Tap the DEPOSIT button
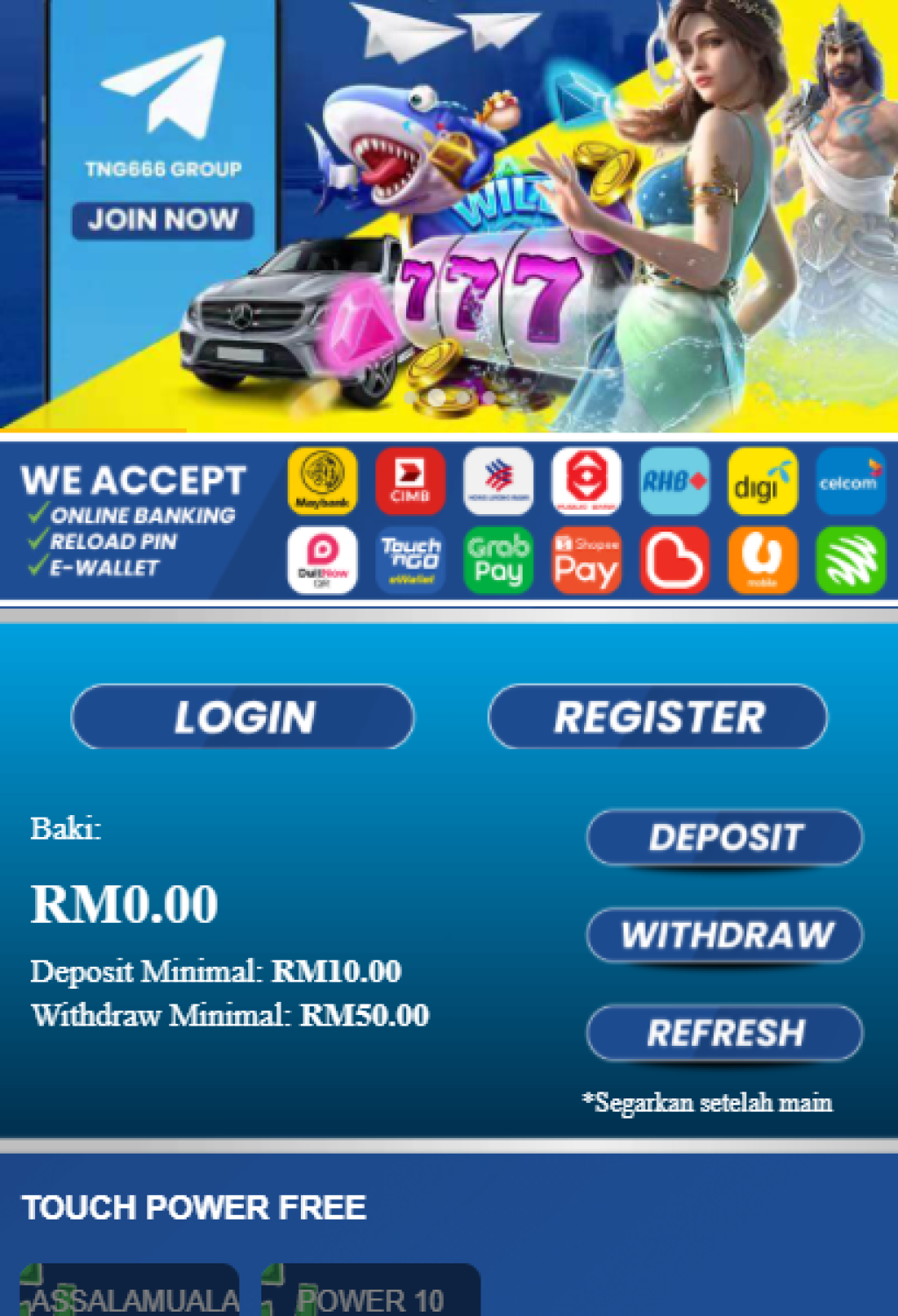898x1316 pixels. click(724, 837)
